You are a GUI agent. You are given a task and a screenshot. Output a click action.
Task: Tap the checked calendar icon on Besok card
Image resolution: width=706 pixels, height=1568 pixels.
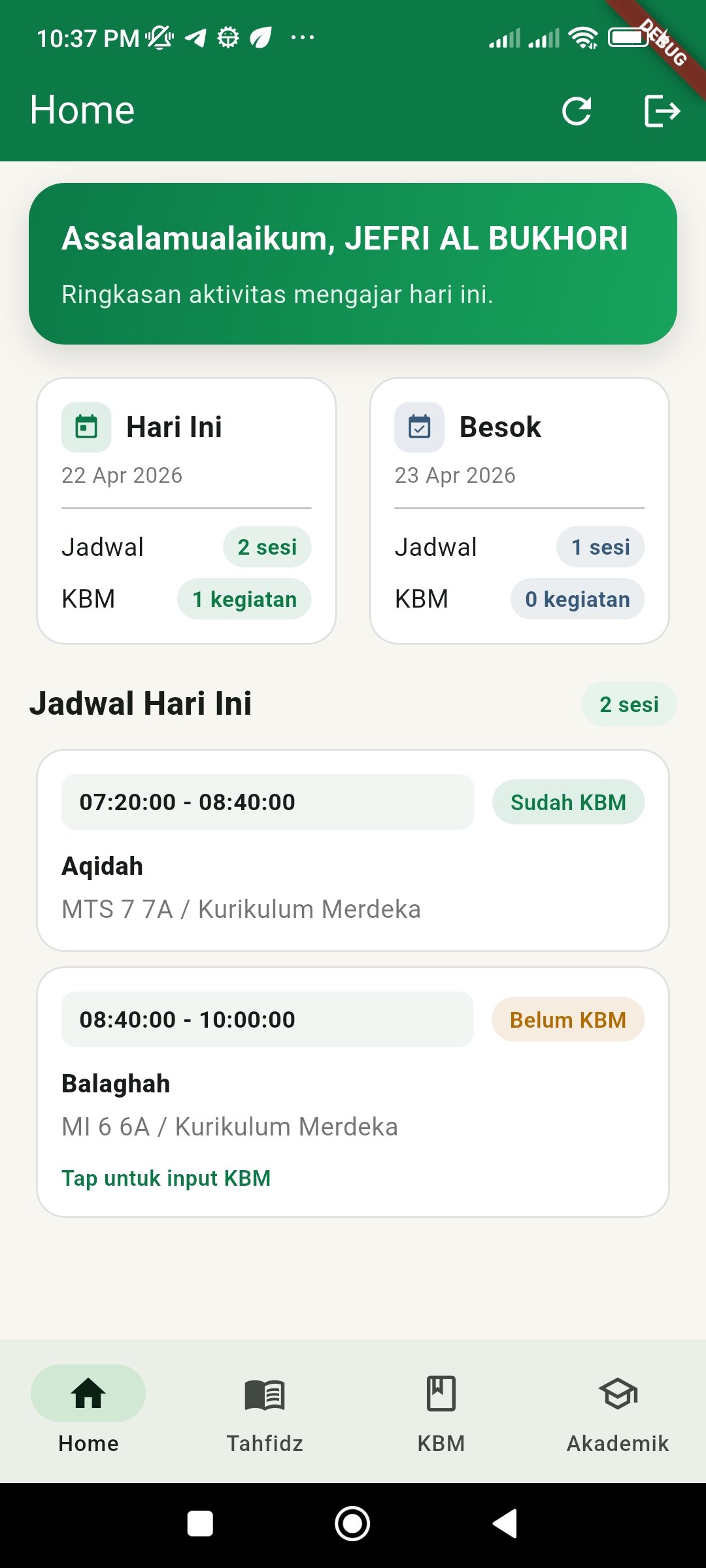point(418,427)
